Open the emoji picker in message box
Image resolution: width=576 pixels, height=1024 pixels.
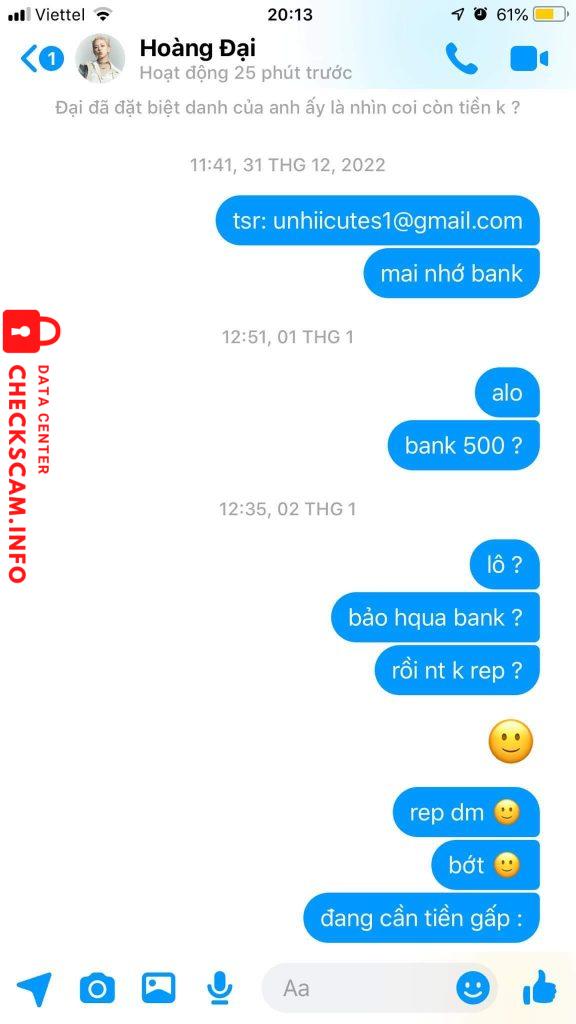click(473, 988)
